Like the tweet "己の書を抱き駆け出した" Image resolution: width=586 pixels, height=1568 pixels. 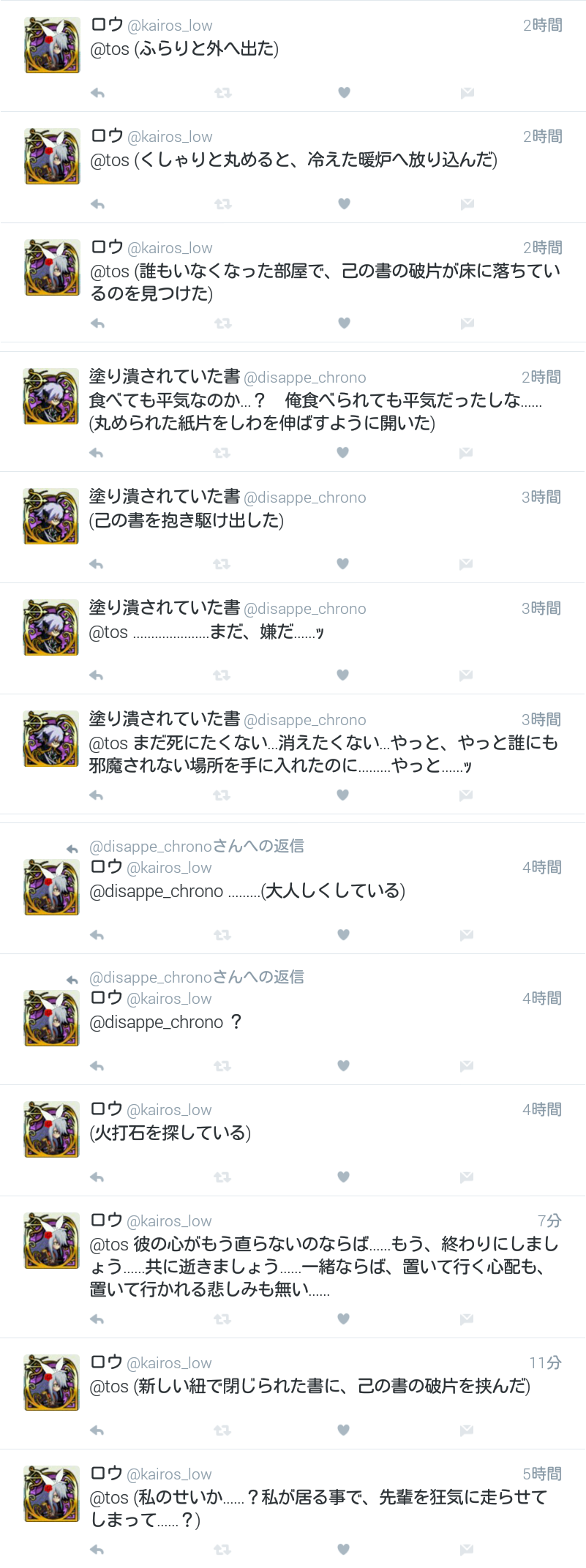tap(342, 564)
